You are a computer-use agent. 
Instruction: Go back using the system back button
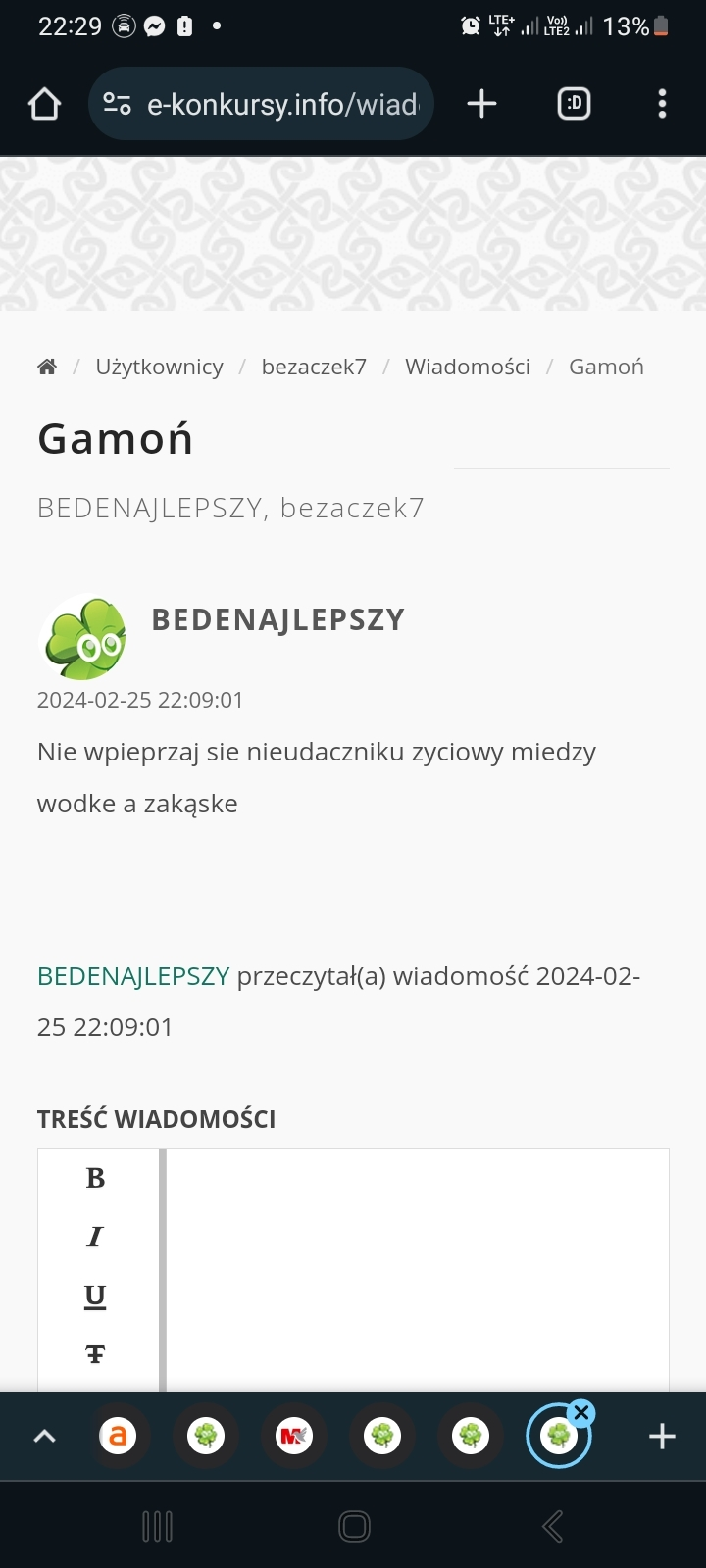[552, 1526]
